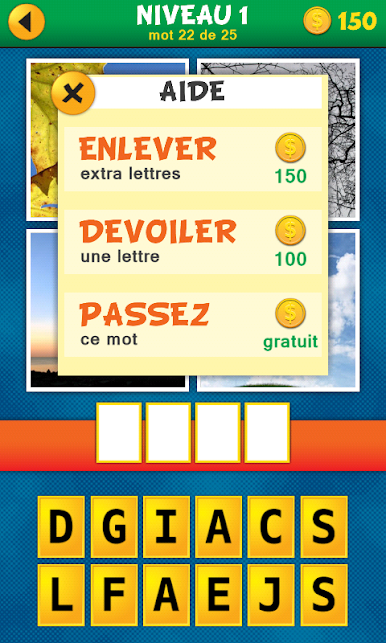Go back with the top arrow
Viewport: 386px width, 643px height.
[x=26, y=22]
